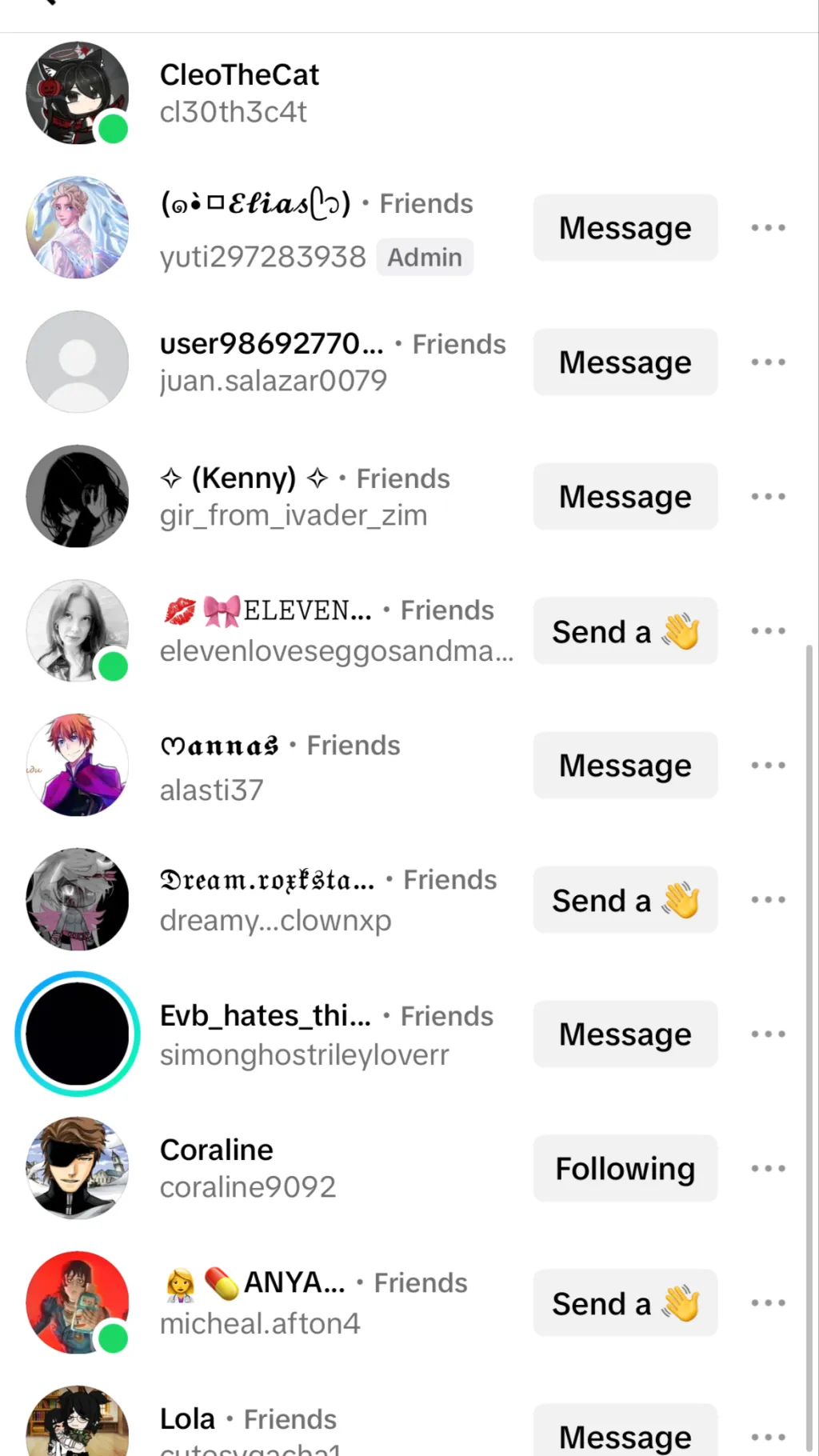Open more options for ELEVEN

pos(768,631)
